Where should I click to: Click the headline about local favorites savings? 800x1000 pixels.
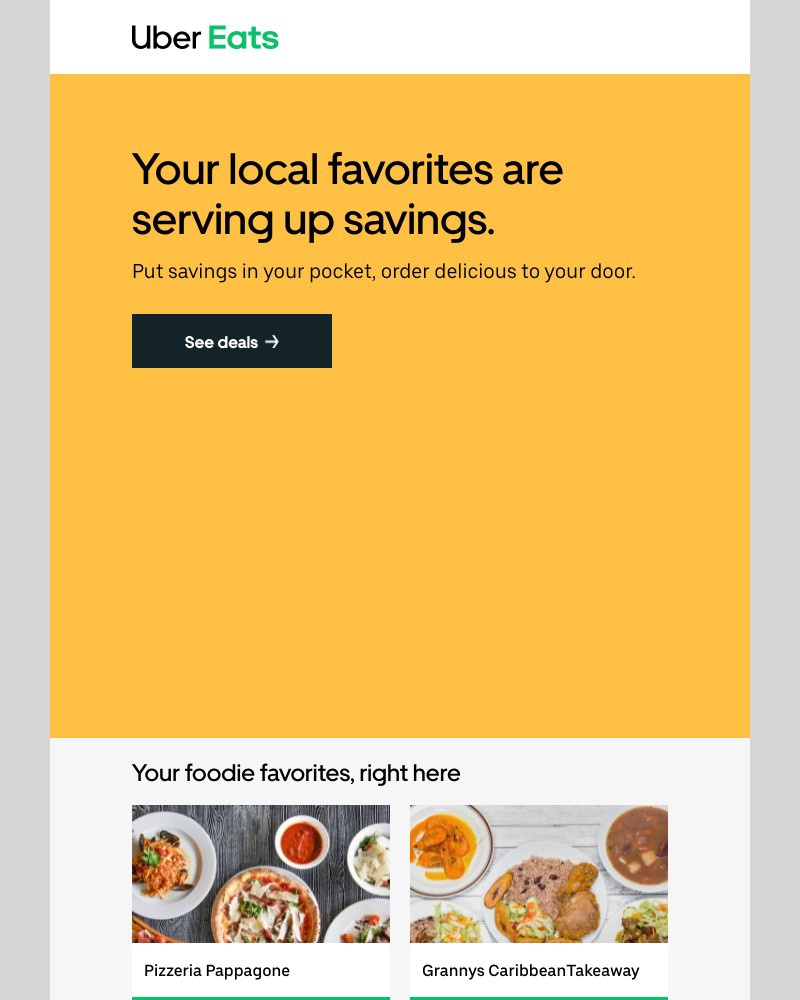tap(347, 194)
